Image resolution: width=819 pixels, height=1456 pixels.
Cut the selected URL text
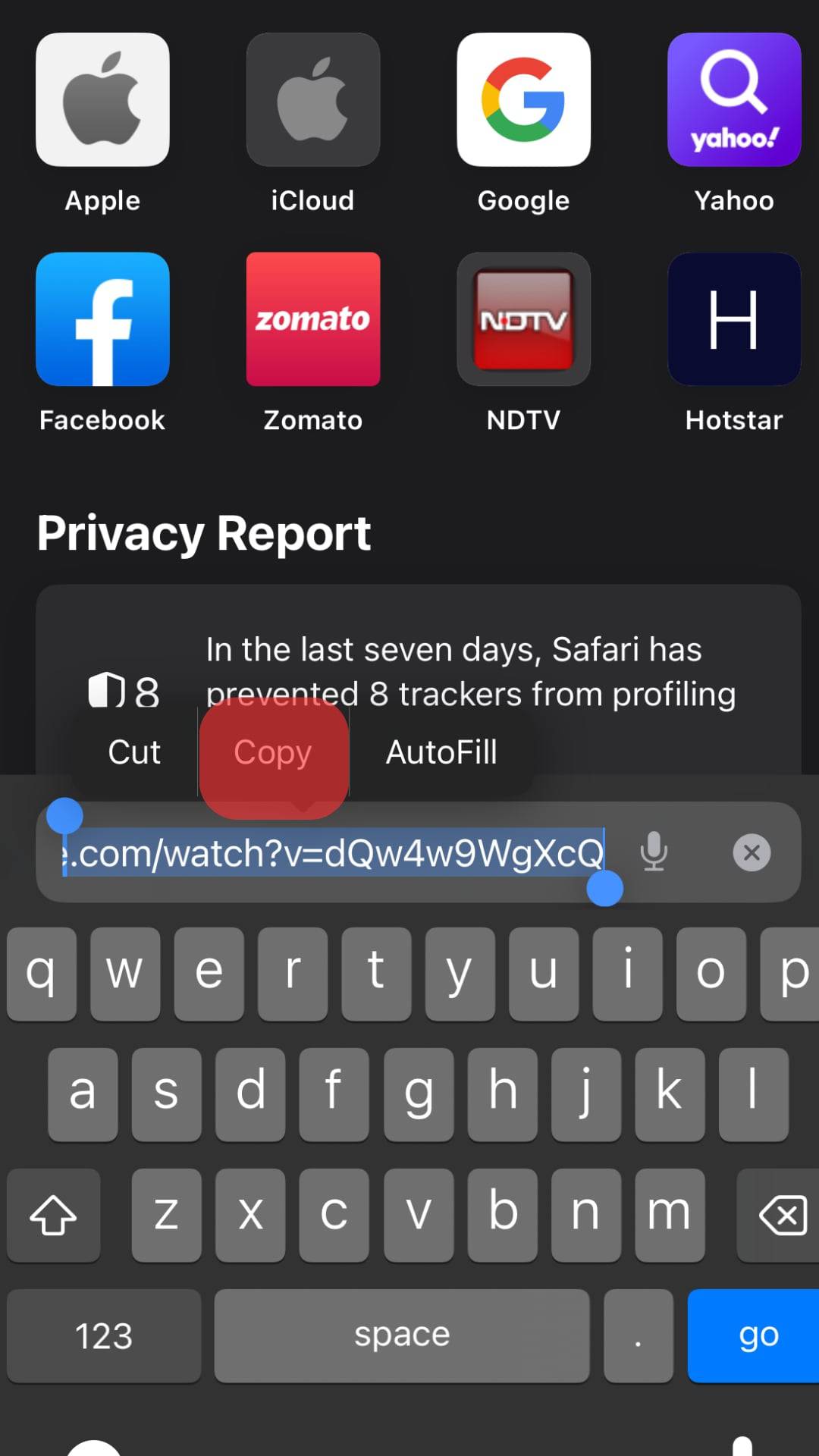134,752
